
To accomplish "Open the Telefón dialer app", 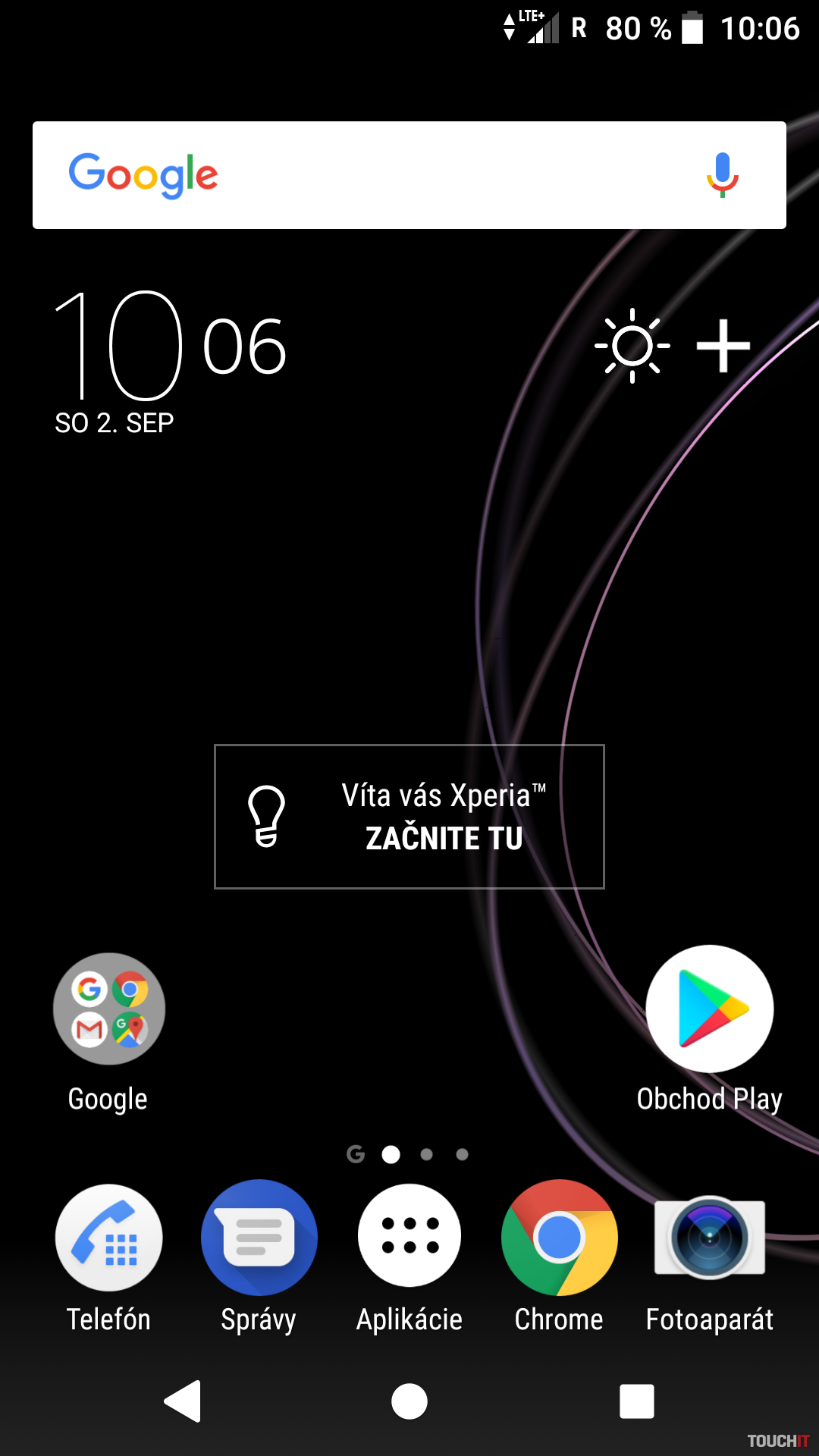I will click(109, 1238).
